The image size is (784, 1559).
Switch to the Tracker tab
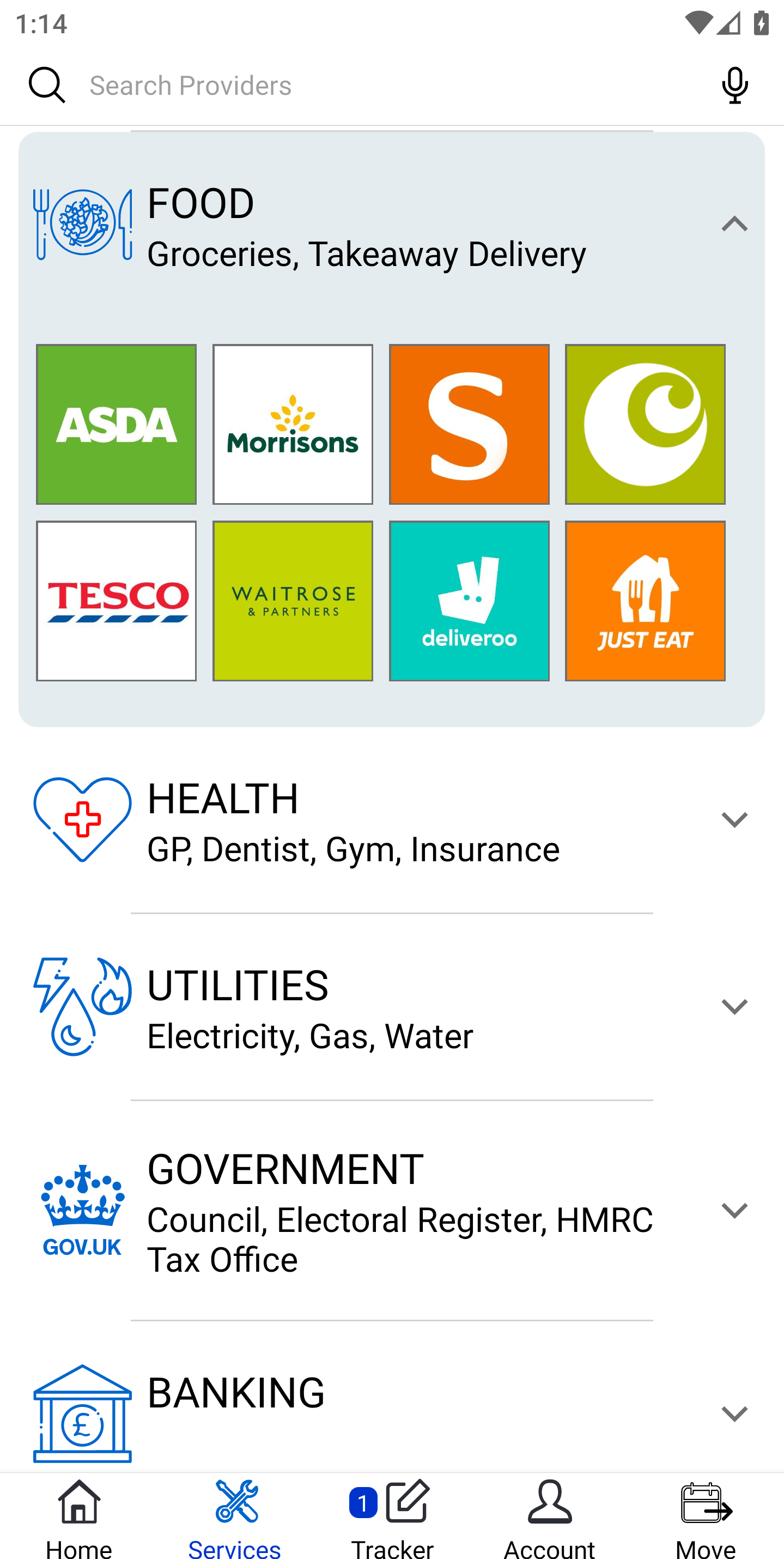[392, 1518]
